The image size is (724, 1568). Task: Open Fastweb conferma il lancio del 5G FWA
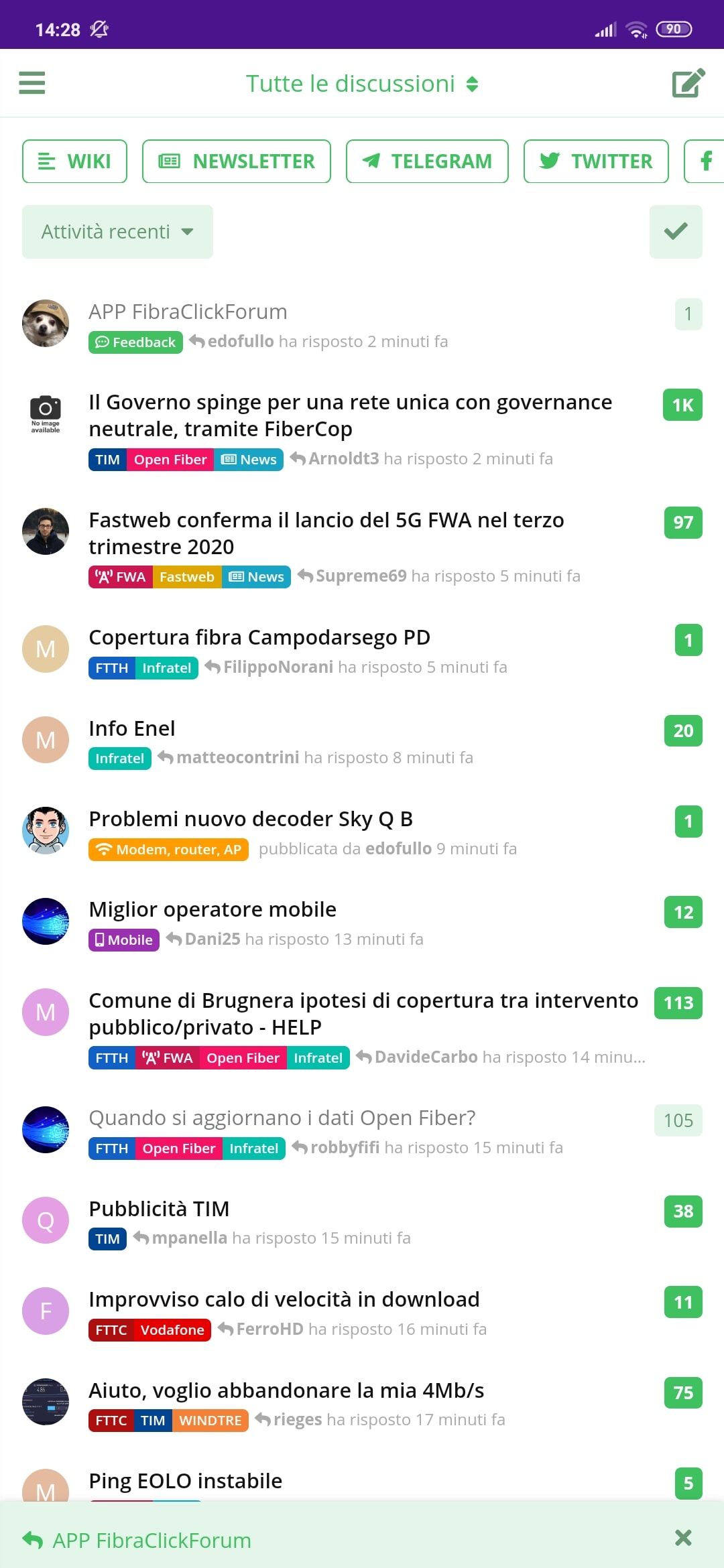click(x=326, y=533)
